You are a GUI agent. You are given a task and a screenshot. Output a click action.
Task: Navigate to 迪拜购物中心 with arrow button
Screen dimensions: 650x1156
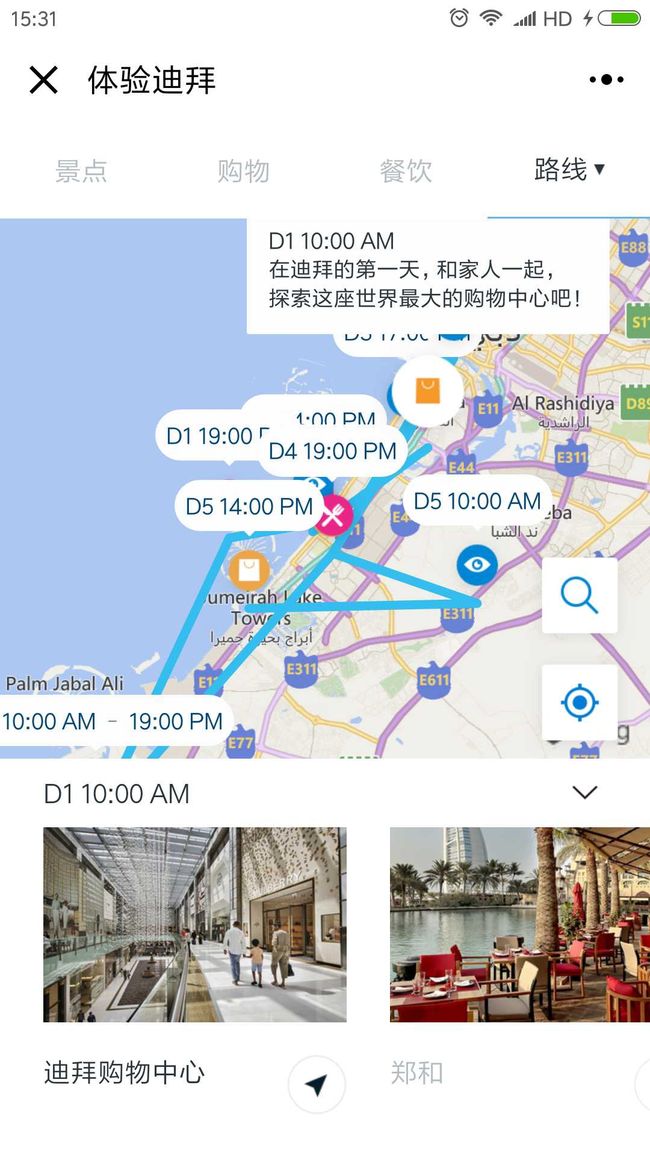pos(316,1084)
